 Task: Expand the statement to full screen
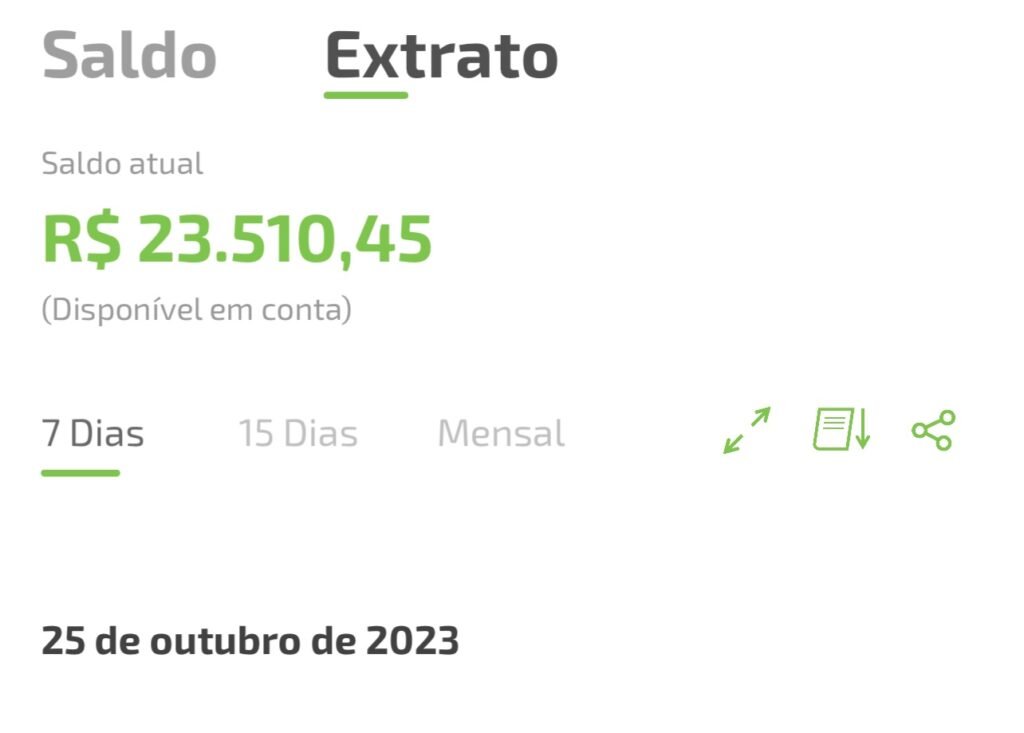click(x=747, y=430)
